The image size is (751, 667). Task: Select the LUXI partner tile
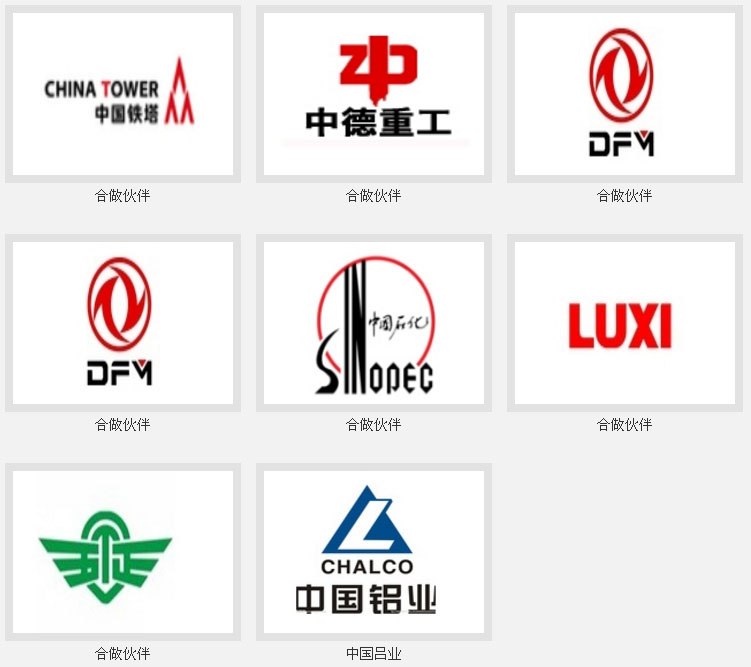coord(625,323)
